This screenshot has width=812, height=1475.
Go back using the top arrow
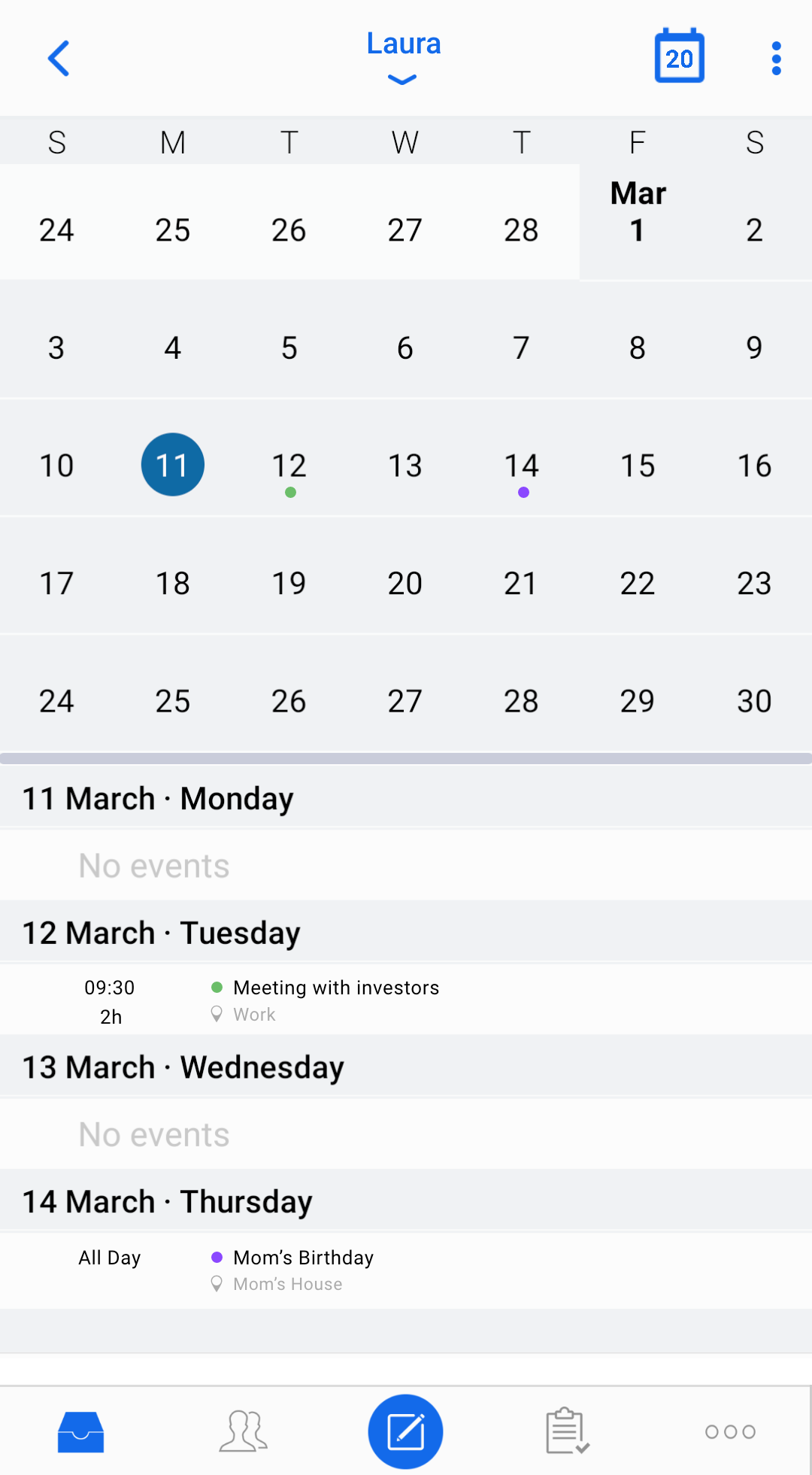click(x=59, y=59)
